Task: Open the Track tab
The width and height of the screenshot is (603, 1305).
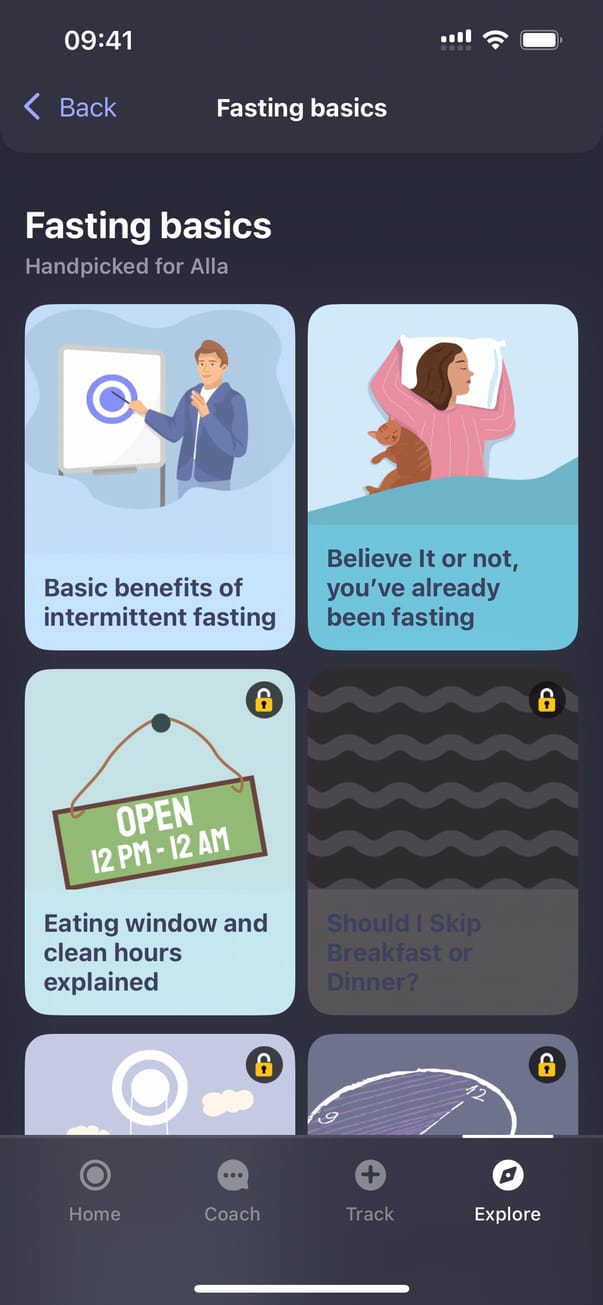Action: tap(370, 1192)
